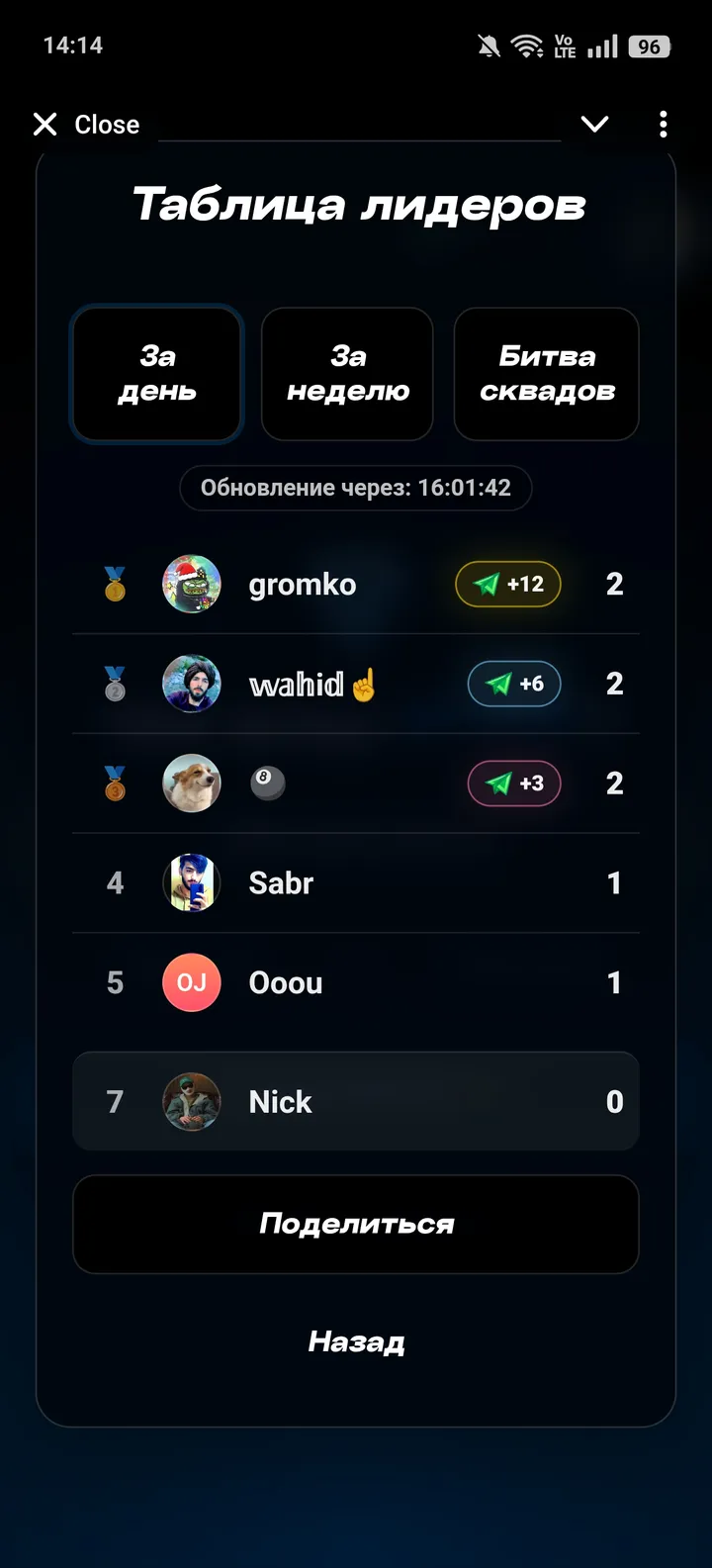Open the three-dot overflow menu
The image size is (712, 1568).
[x=663, y=125]
